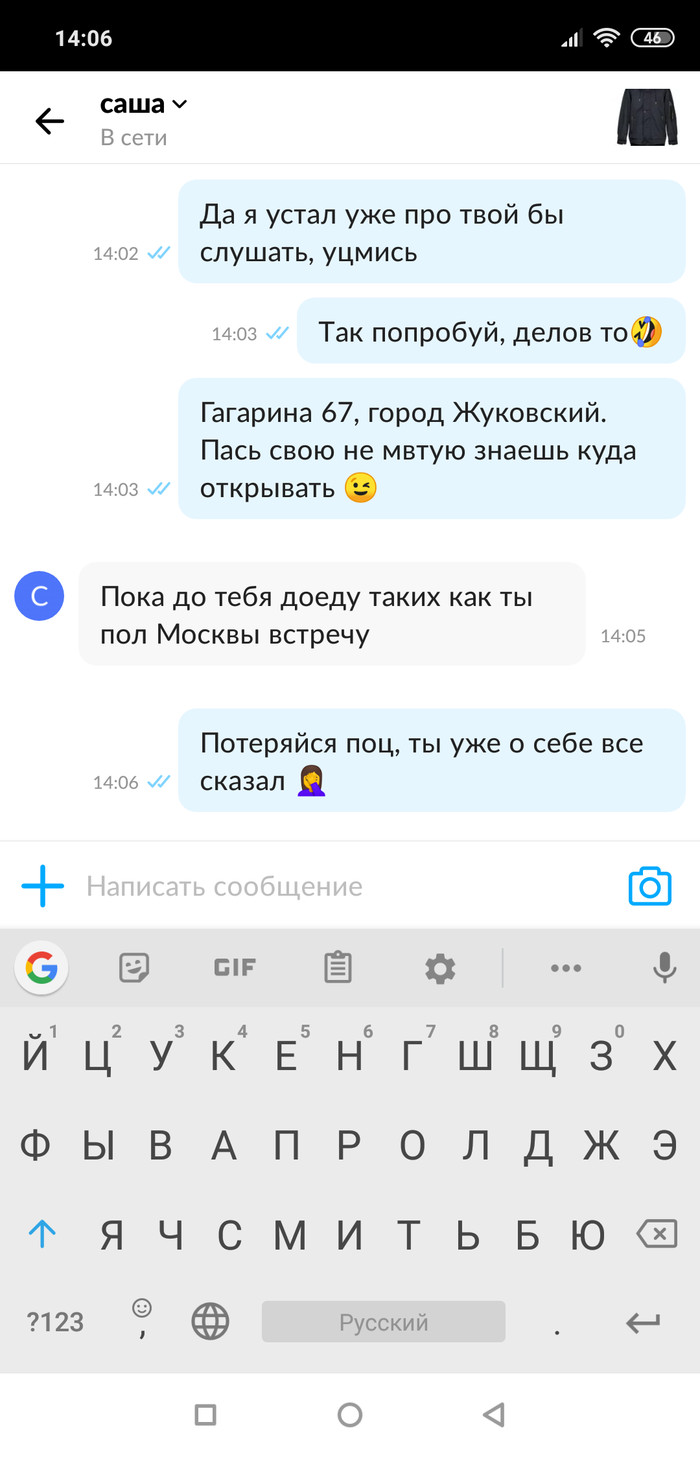Image resolution: width=700 pixels, height=1457 pixels.
Task: Switch to ?123 symbols keyboard
Action: click(x=55, y=1322)
